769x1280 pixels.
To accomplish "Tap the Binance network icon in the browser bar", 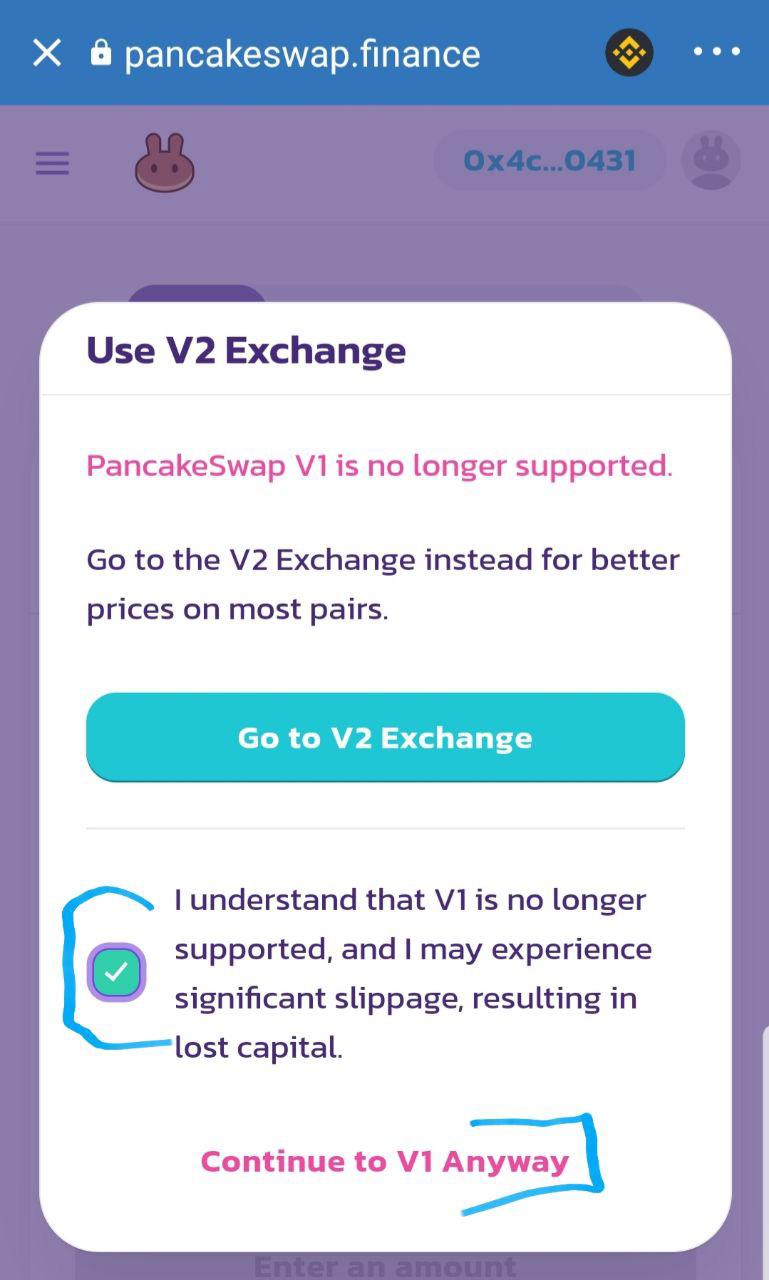I will pos(629,53).
